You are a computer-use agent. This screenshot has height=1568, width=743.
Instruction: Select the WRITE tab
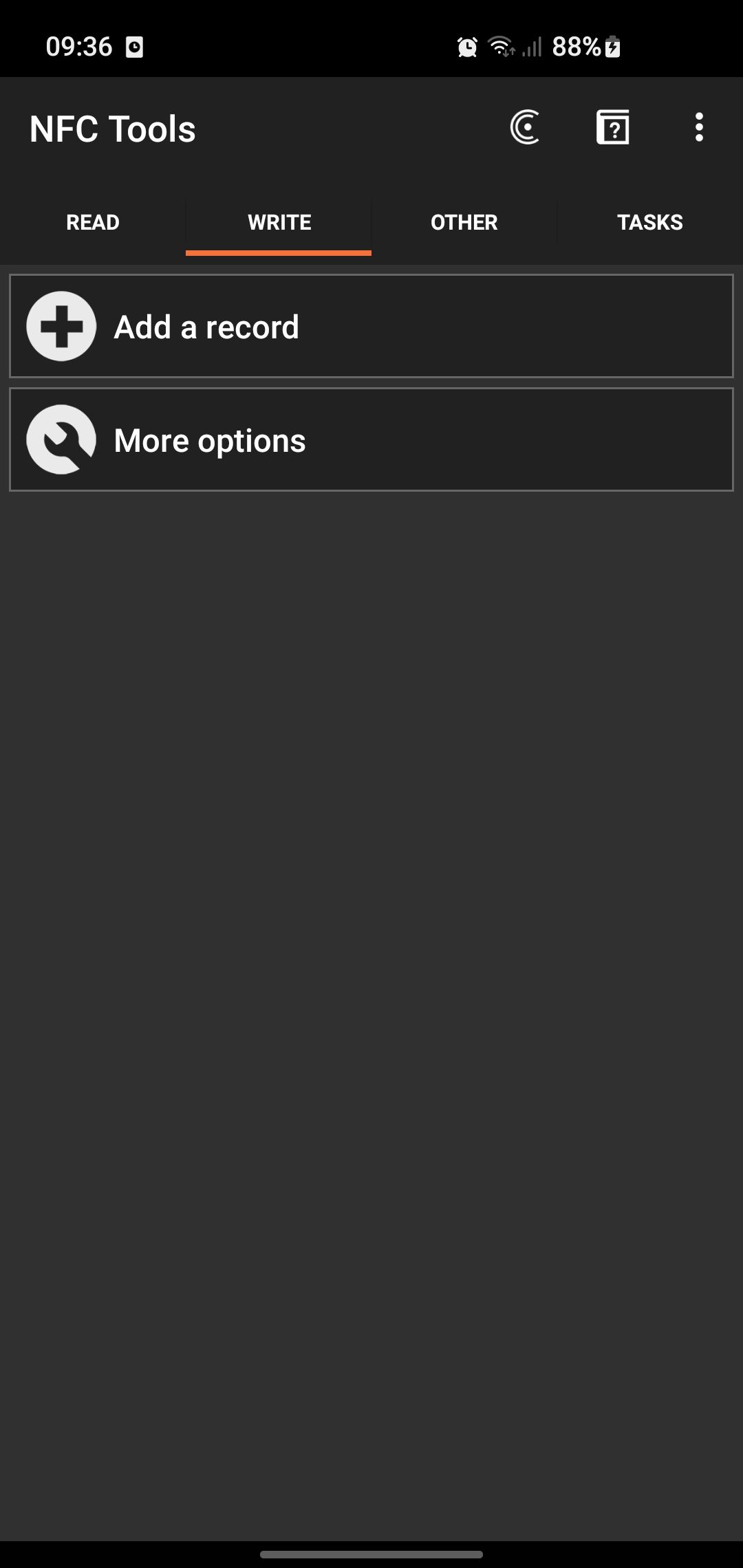point(279,223)
